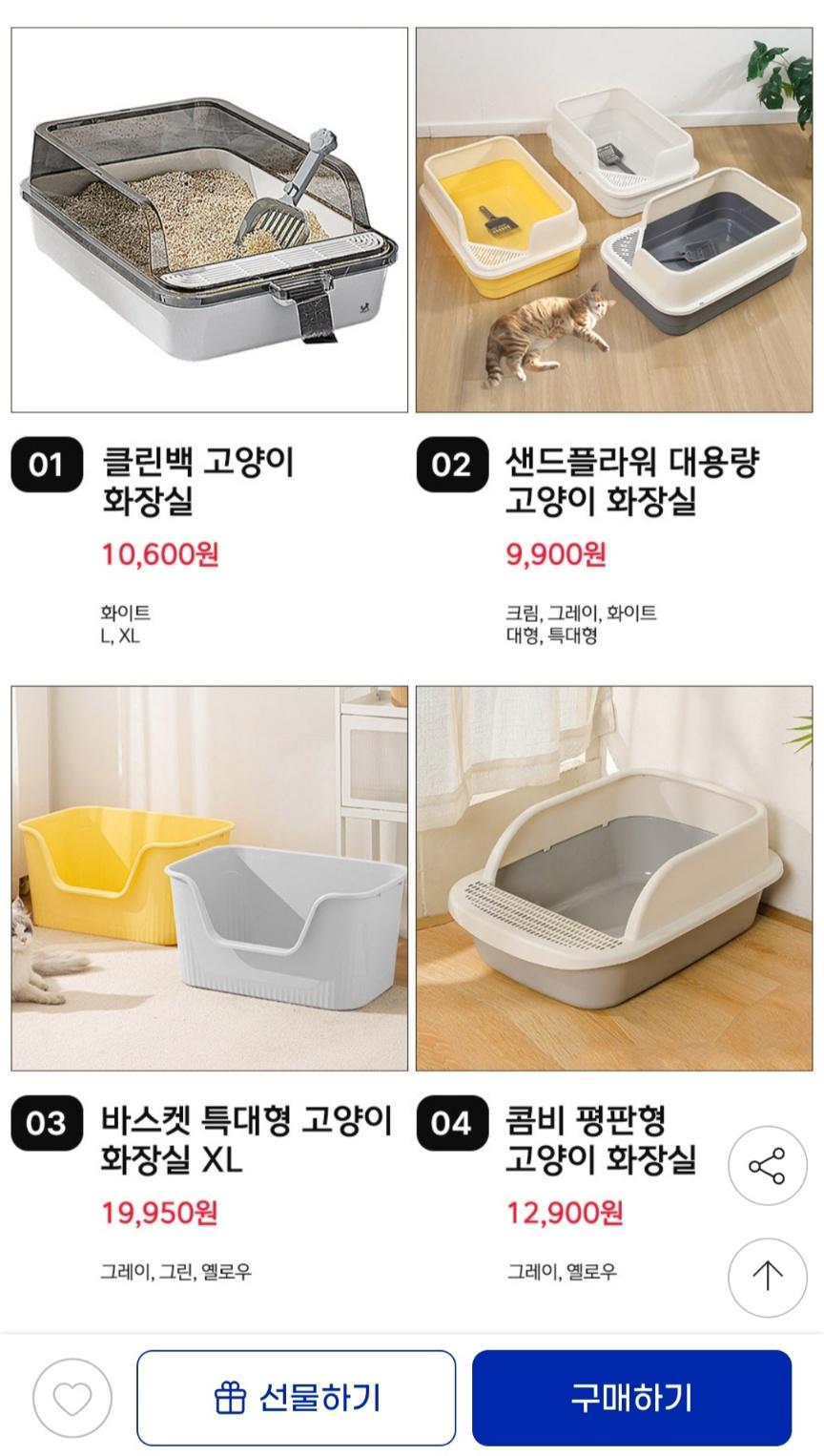
Task: Share this product page
Action: [767, 1166]
